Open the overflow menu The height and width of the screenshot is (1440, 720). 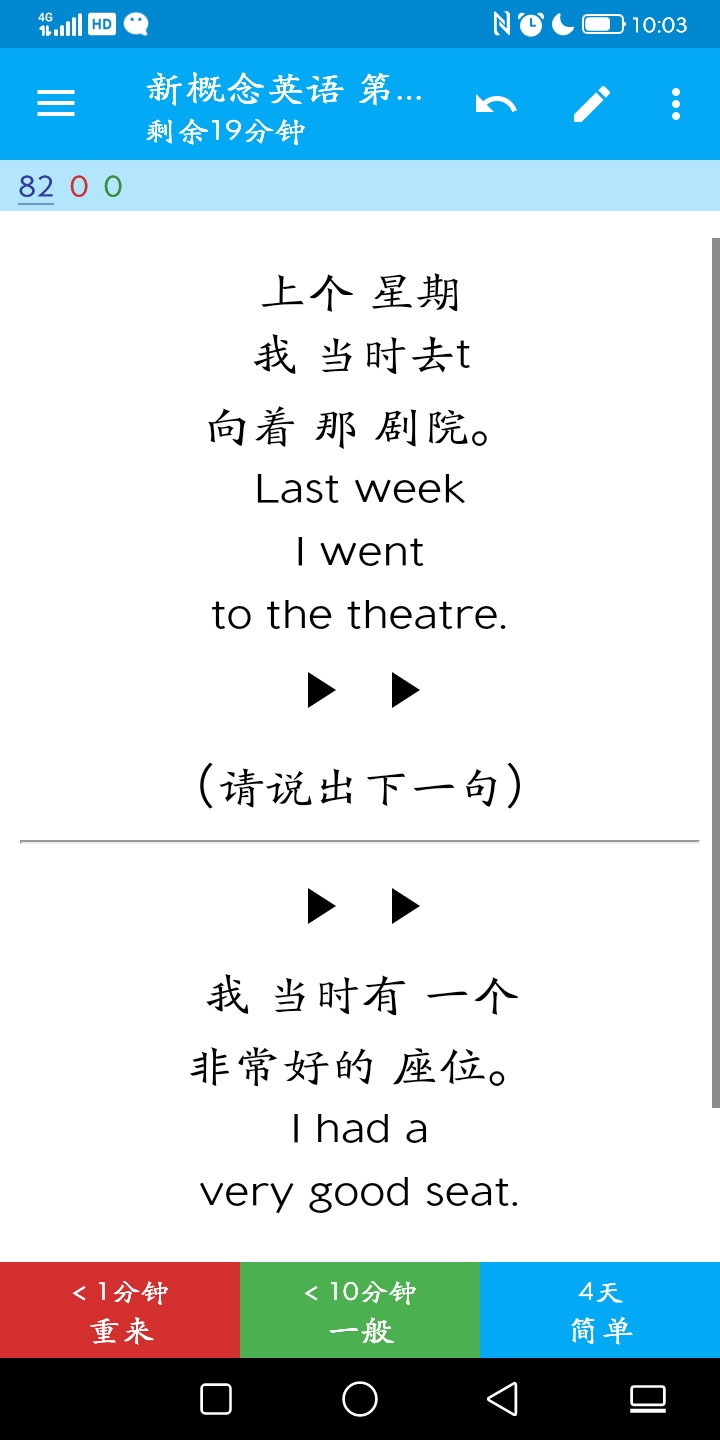tap(676, 104)
